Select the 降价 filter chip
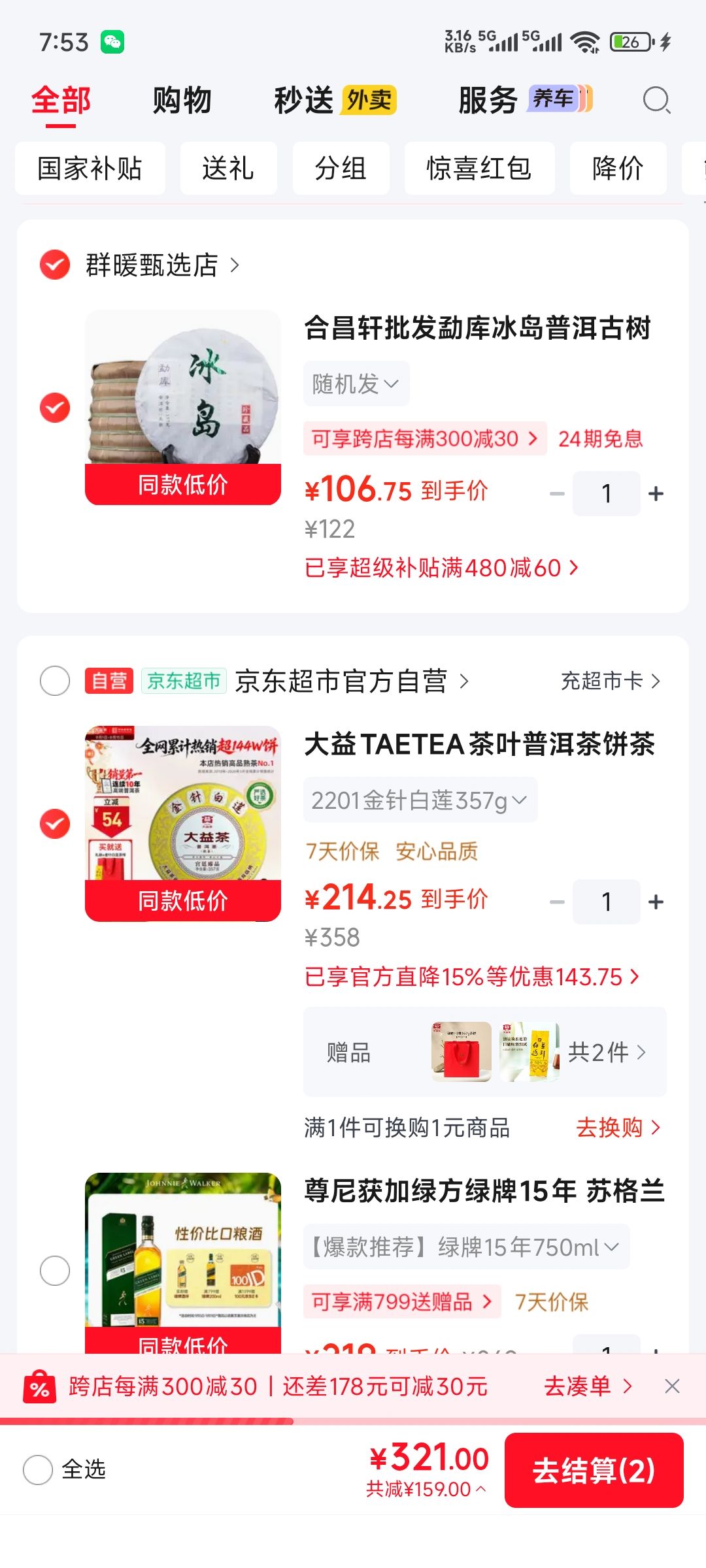 (x=618, y=169)
